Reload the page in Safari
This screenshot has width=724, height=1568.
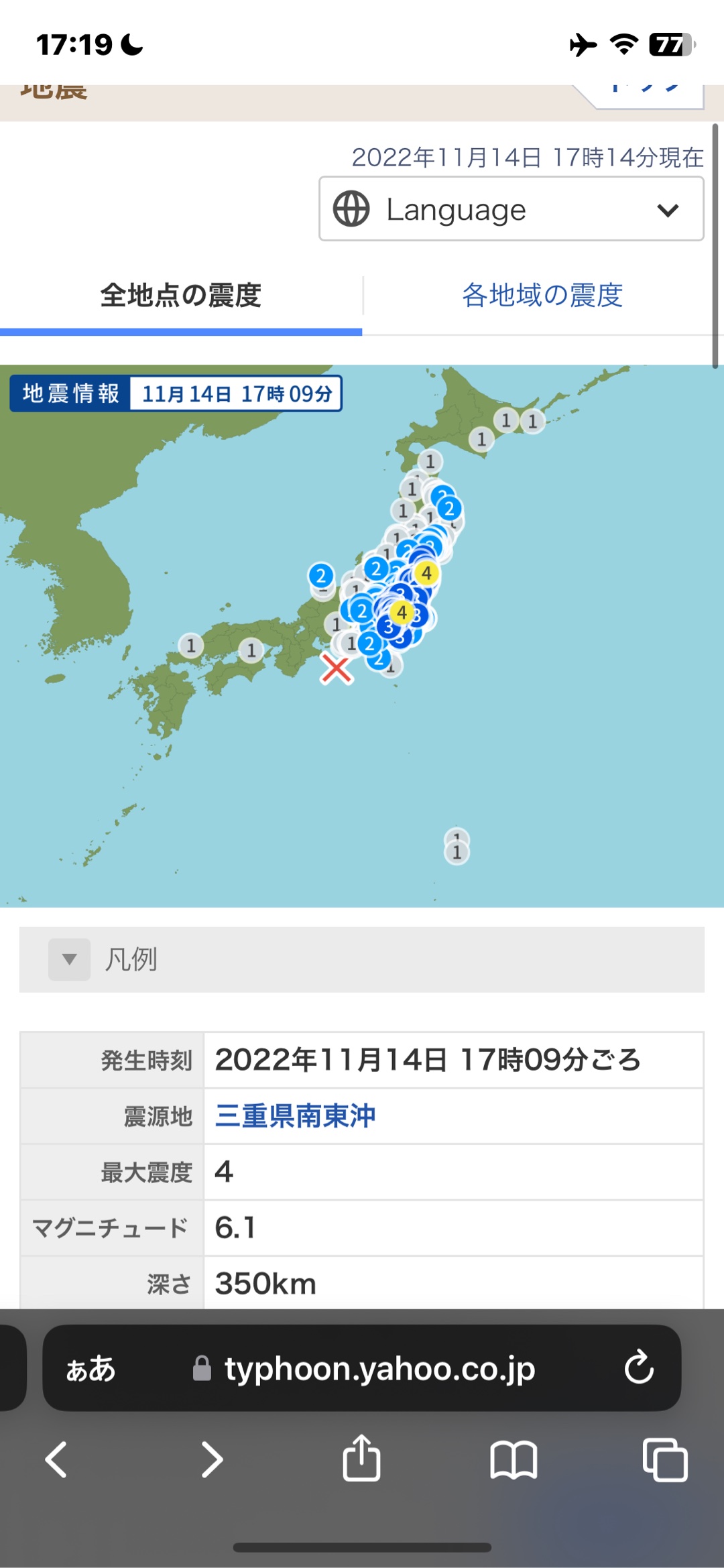639,1368
